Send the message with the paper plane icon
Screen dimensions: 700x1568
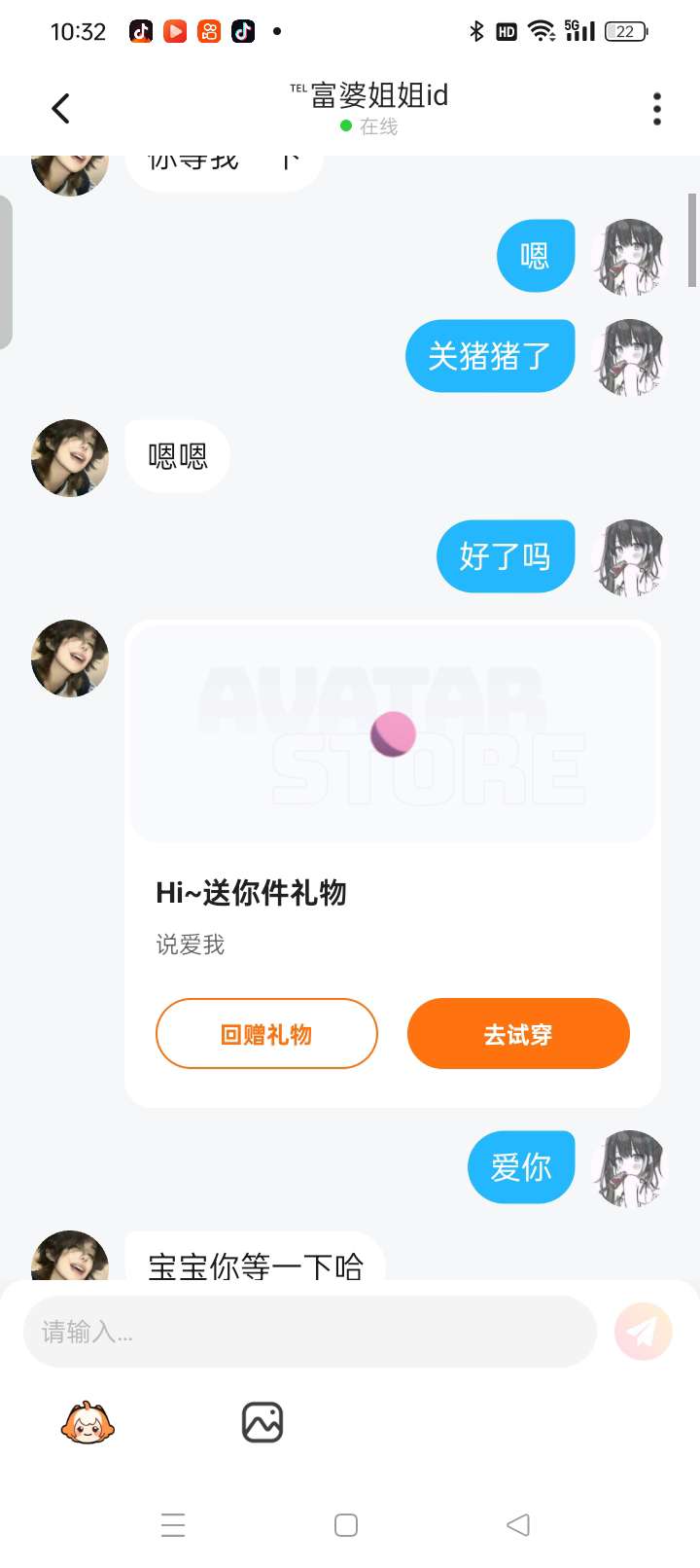pyautogui.click(x=643, y=1332)
